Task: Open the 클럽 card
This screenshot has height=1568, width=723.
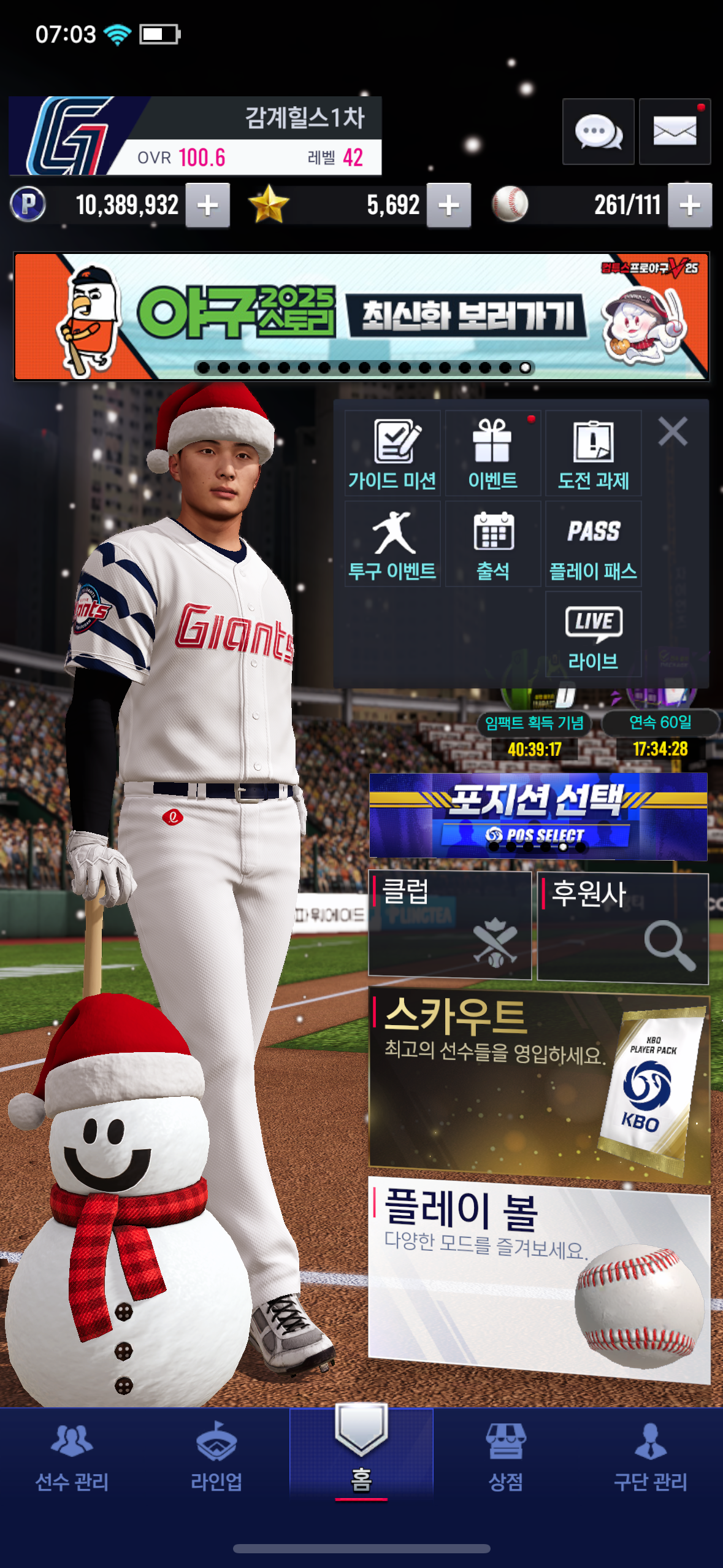Action: tap(449, 924)
